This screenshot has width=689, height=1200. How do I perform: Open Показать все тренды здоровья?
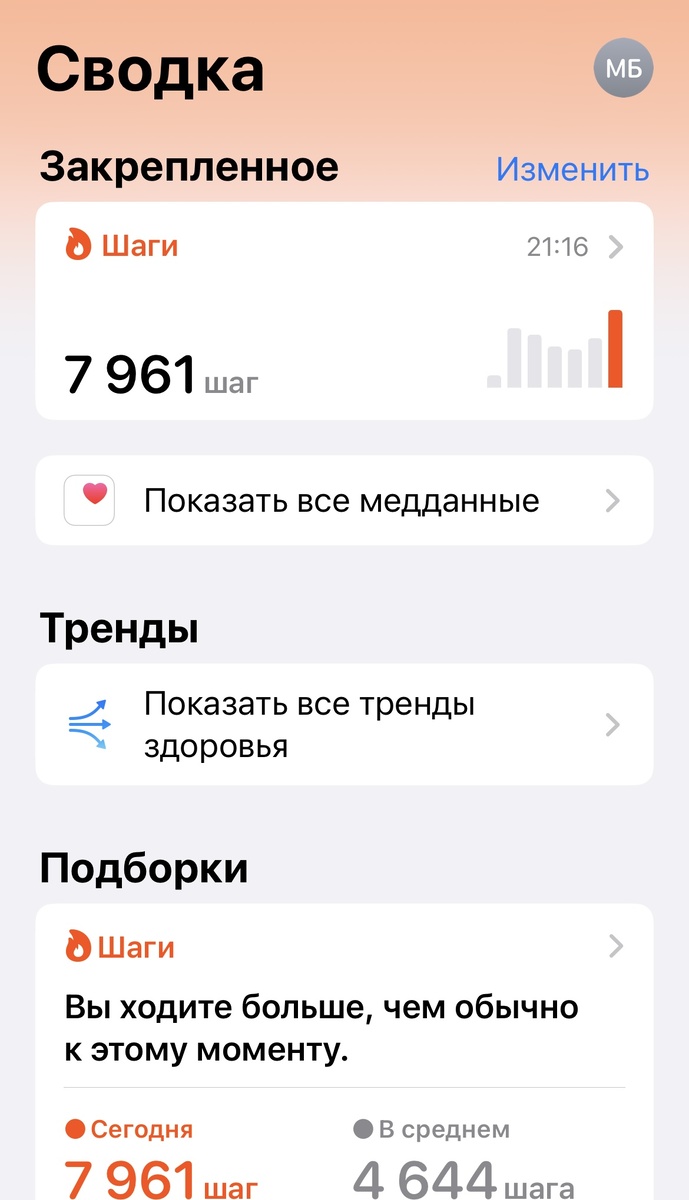tap(344, 724)
